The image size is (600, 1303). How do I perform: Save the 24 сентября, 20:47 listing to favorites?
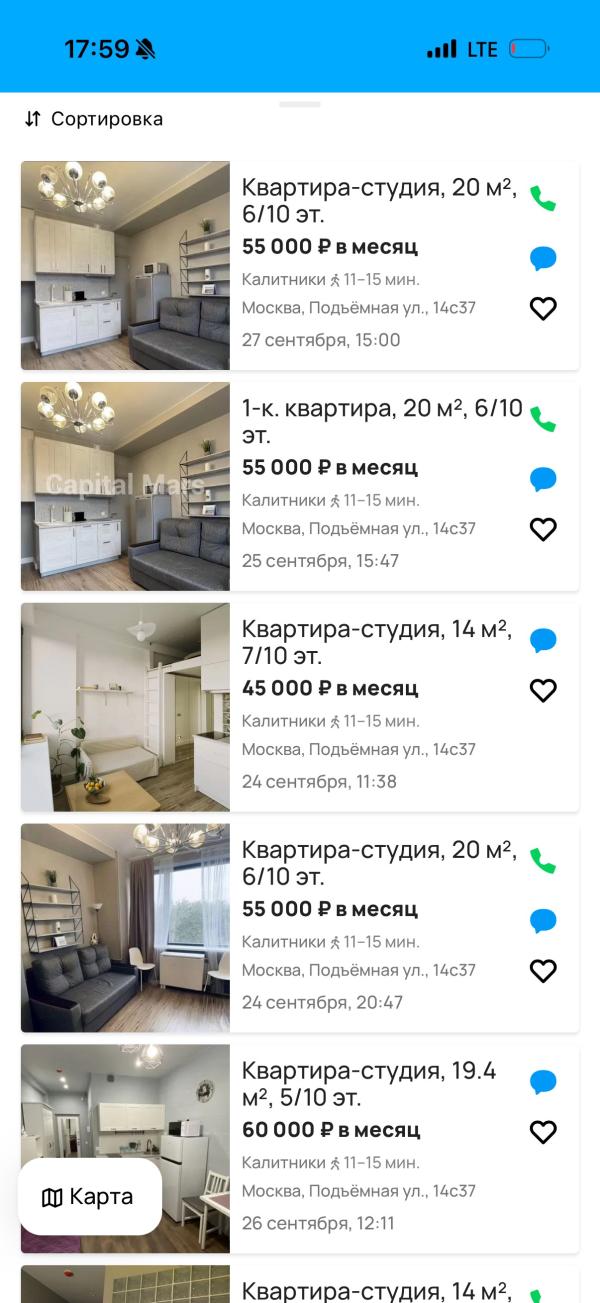pos(543,971)
